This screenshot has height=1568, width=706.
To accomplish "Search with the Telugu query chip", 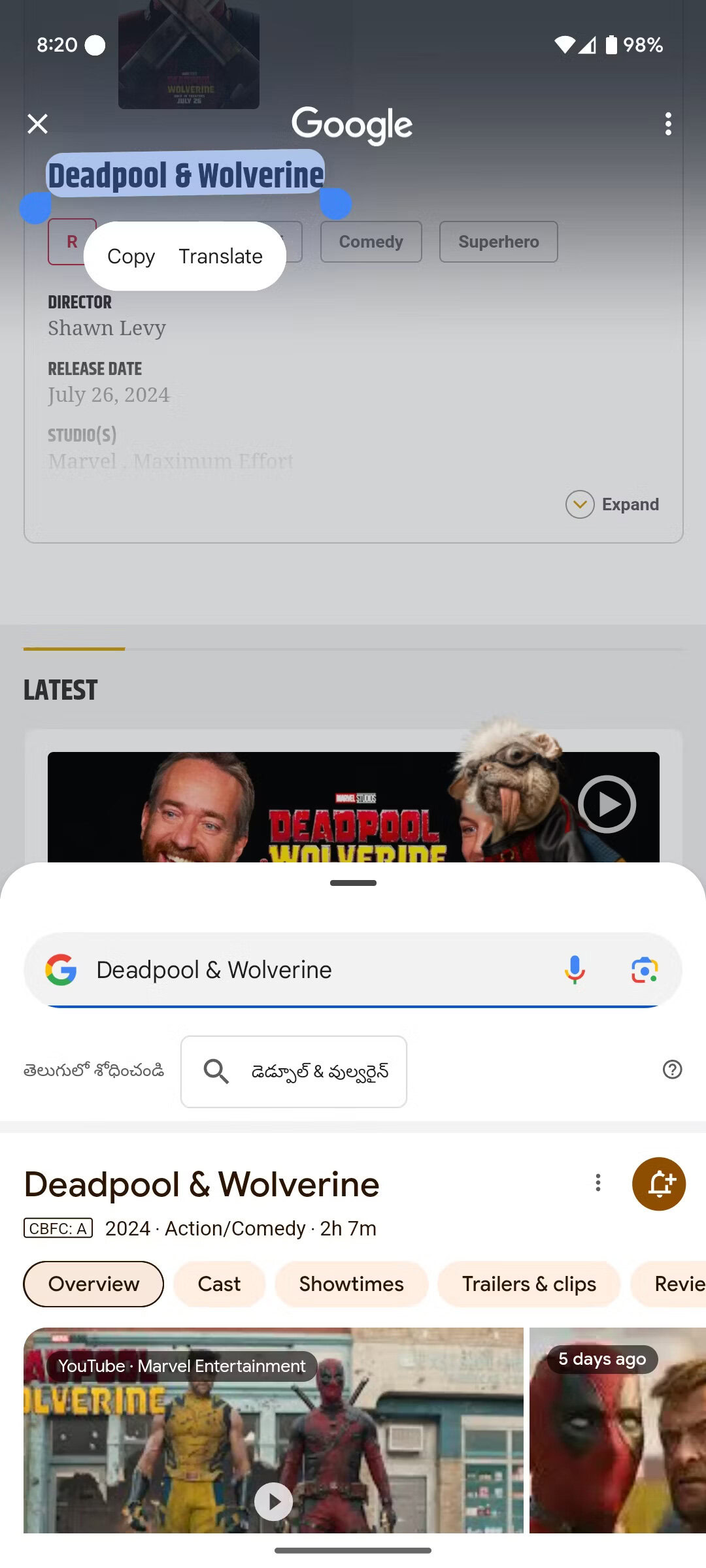I will [x=294, y=1071].
